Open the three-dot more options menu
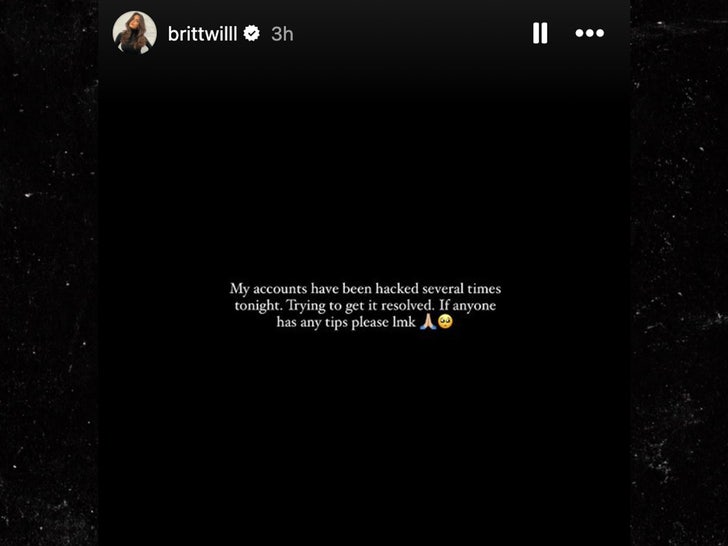This screenshot has height=546, width=728. coord(589,33)
